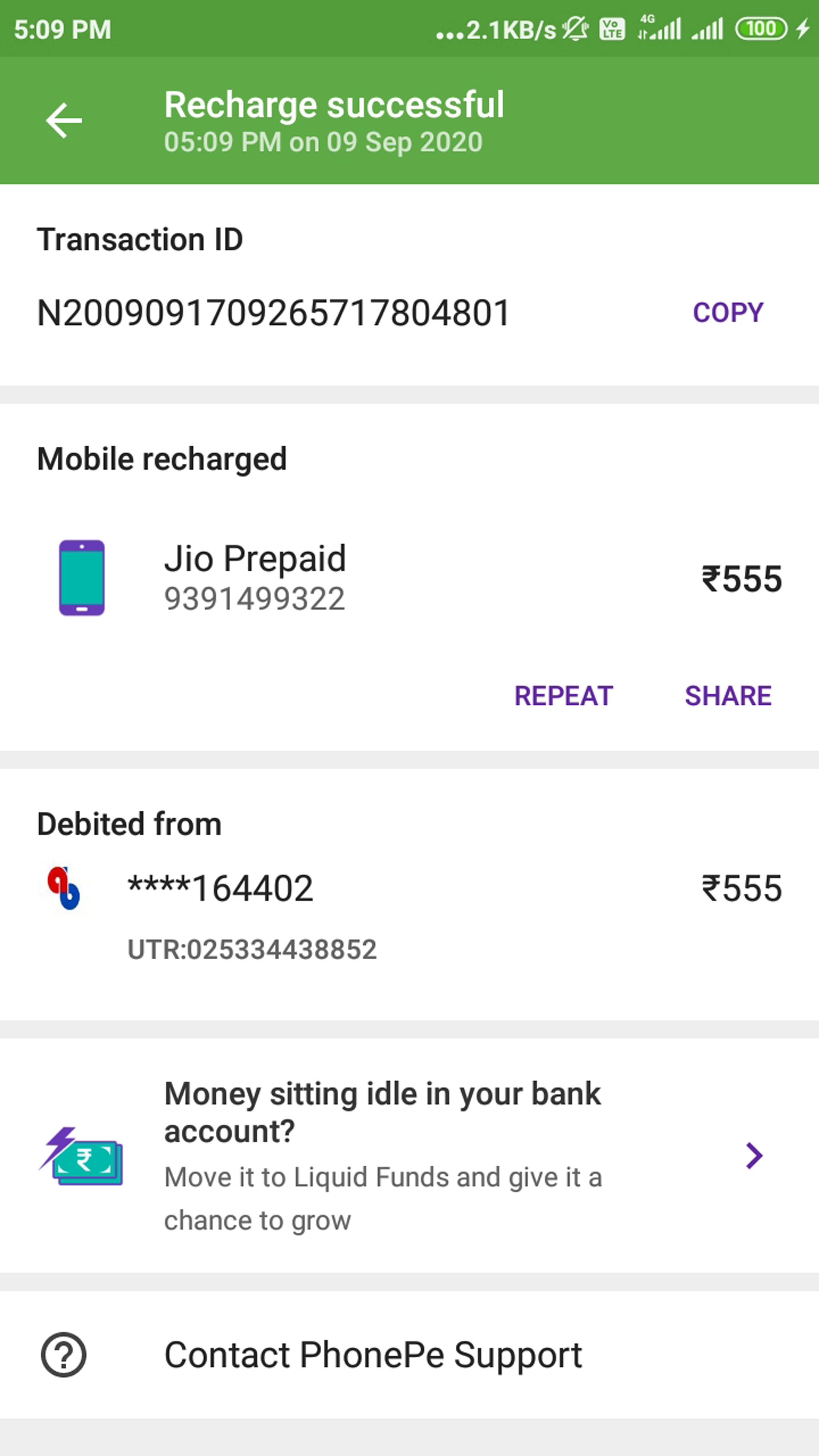Open the Liquid Funds promo card
This screenshot has height=1456, width=819.
[x=409, y=1155]
